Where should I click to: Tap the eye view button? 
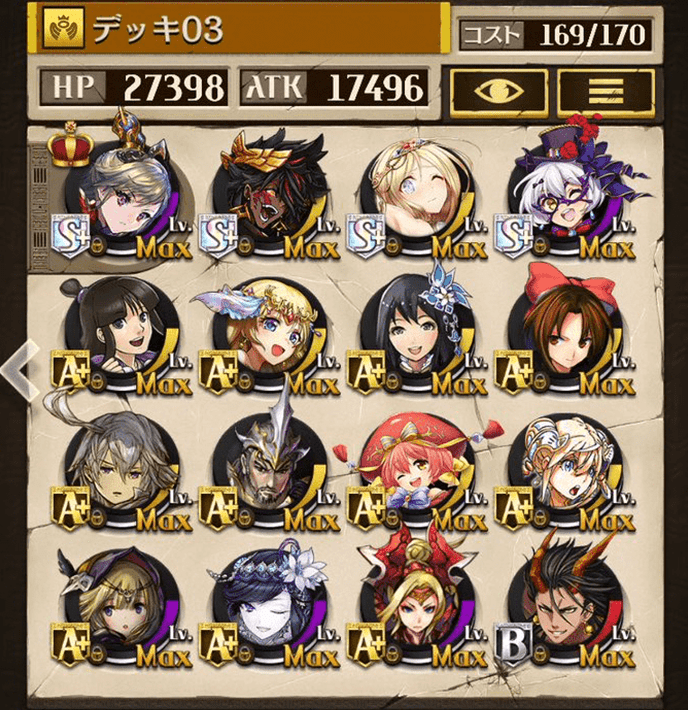(x=498, y=90)
